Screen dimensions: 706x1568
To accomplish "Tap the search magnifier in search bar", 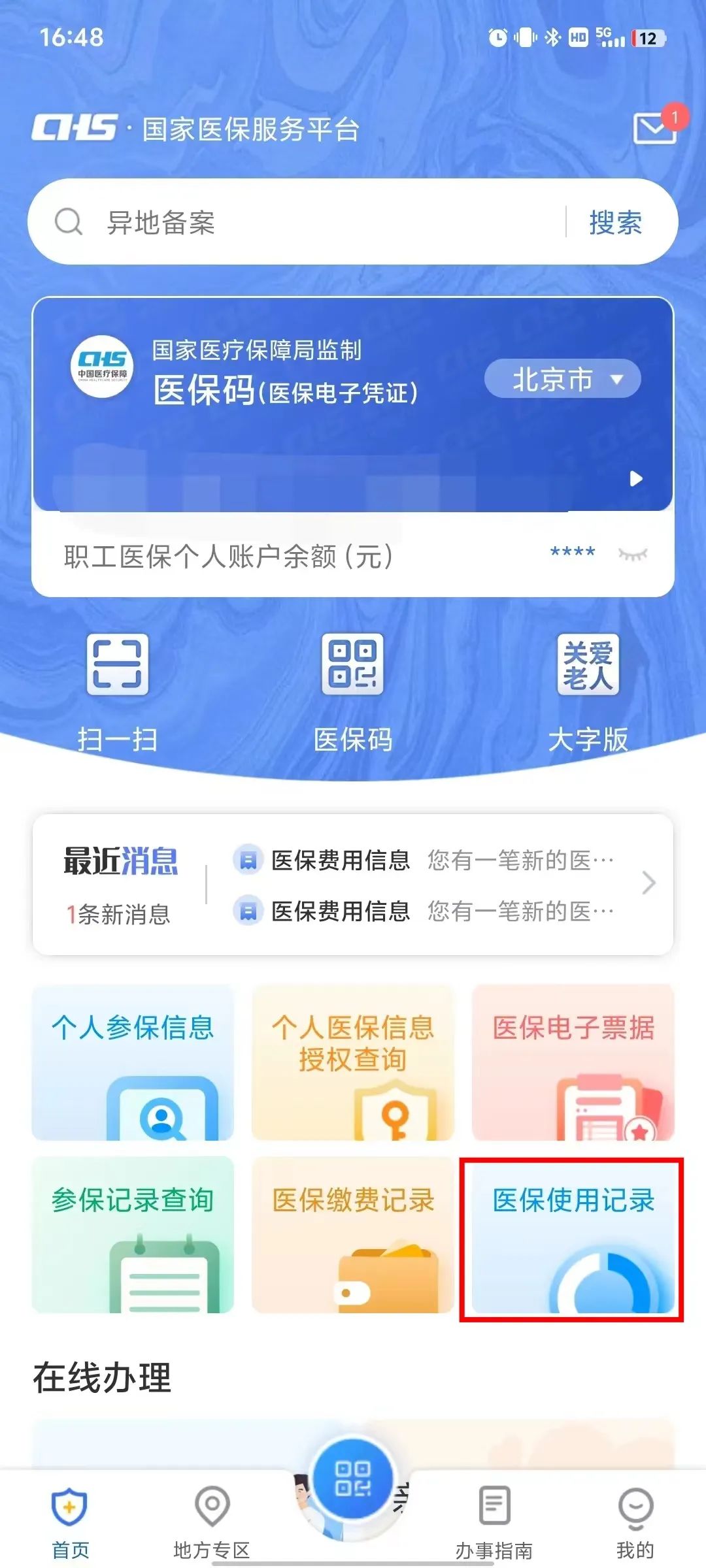I will [x=69, y=222].
